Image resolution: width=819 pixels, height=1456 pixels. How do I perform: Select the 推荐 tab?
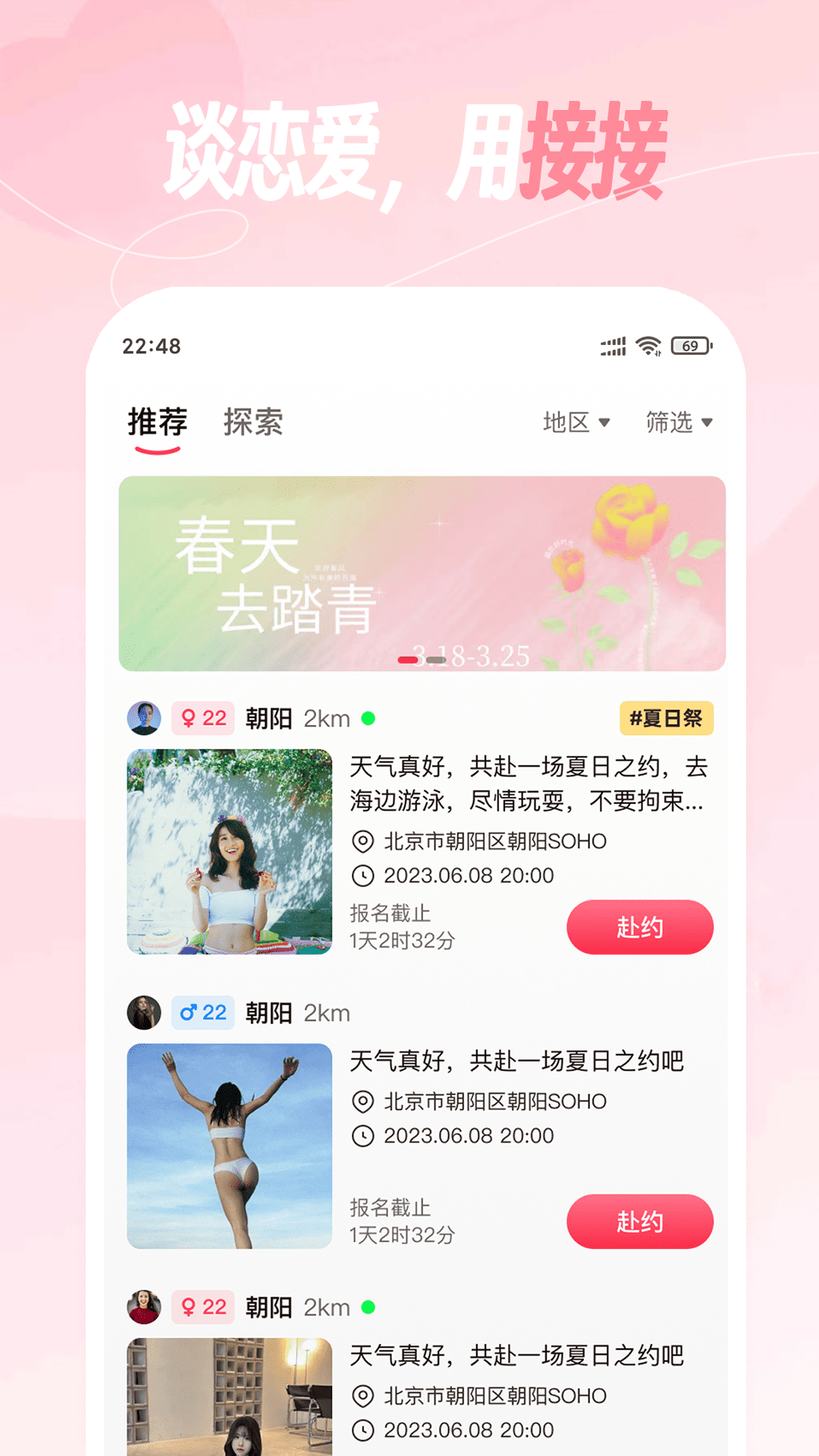pyautogui.click(x=157, y=423)
